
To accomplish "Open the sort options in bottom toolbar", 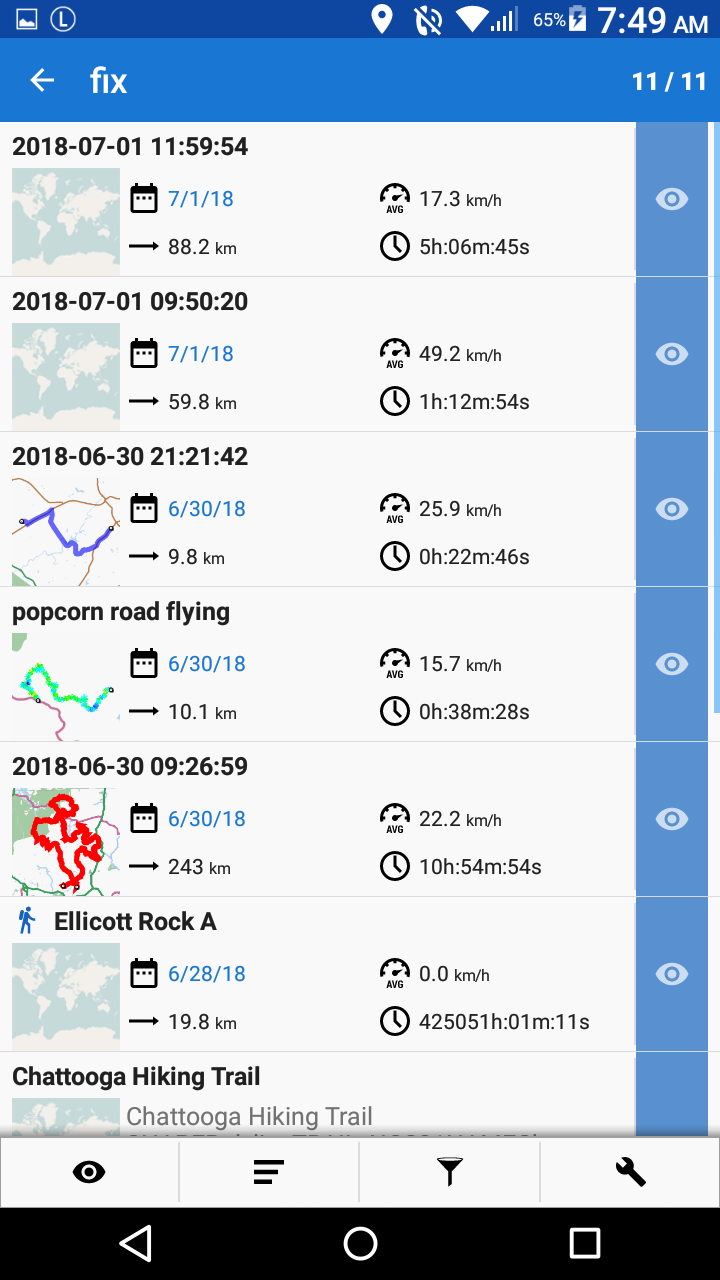I will (x=269, y=1172).
